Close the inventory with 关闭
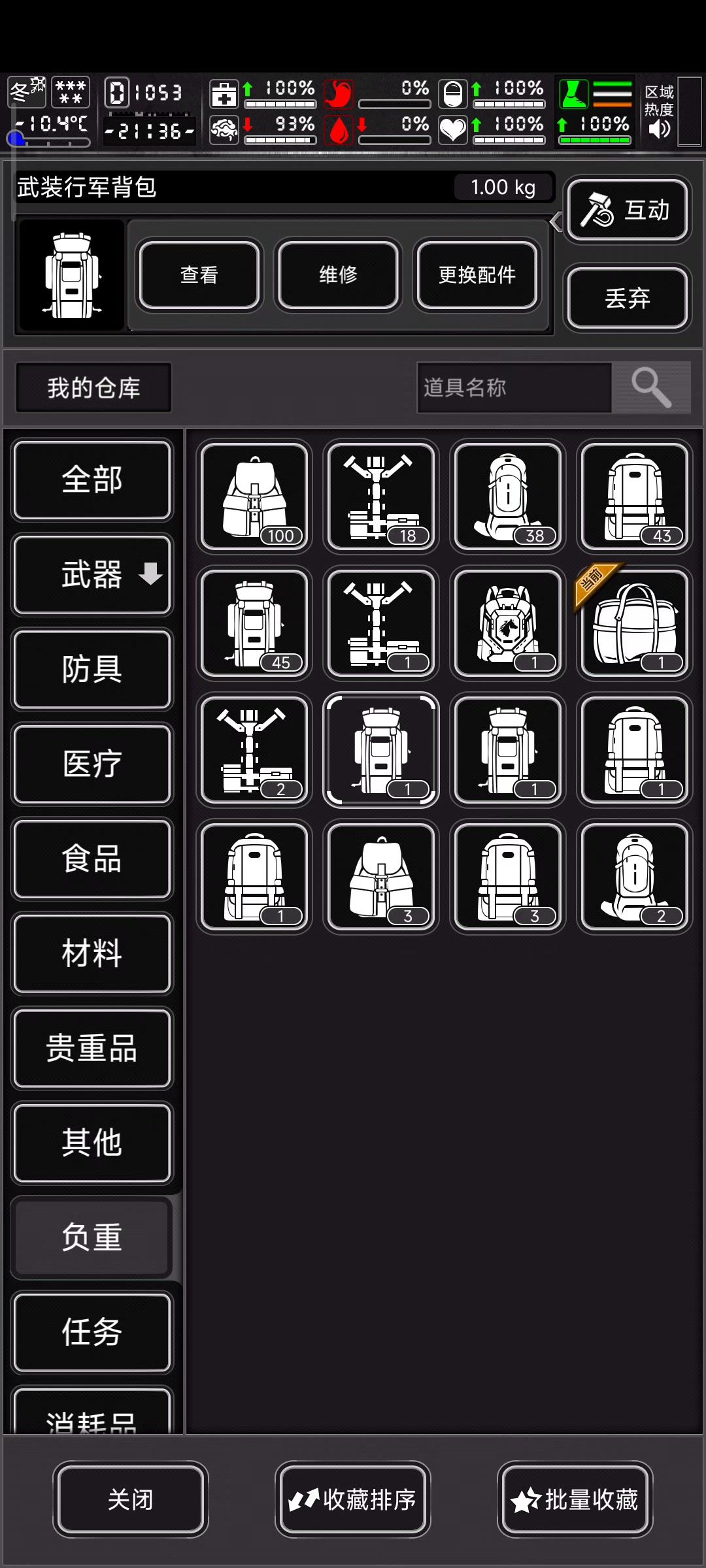The image size is (706, 1568). click(x=131, y=1499)
